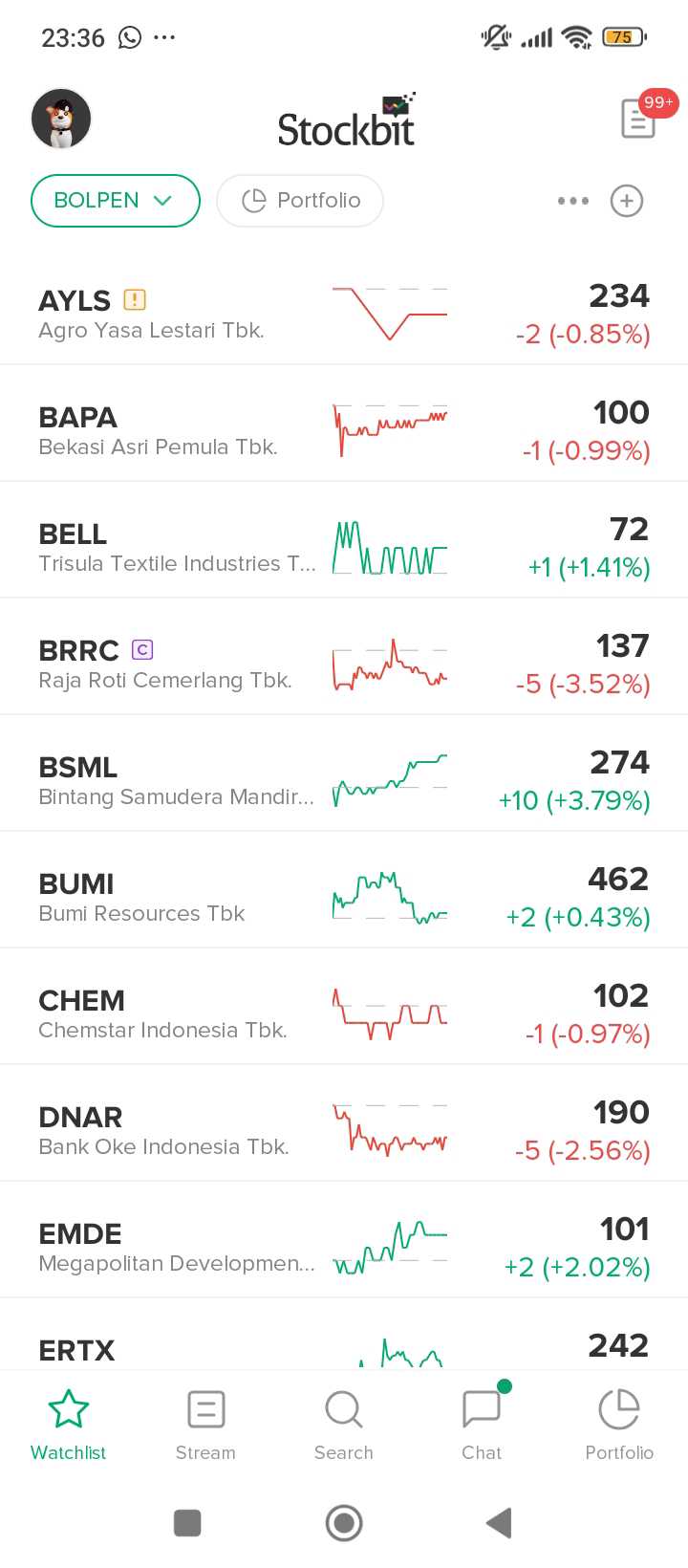Image resolution: width=688 pixels, height=1568 pixels.
Task: Add a stock with the plus icon
Action: coord(627,201)
